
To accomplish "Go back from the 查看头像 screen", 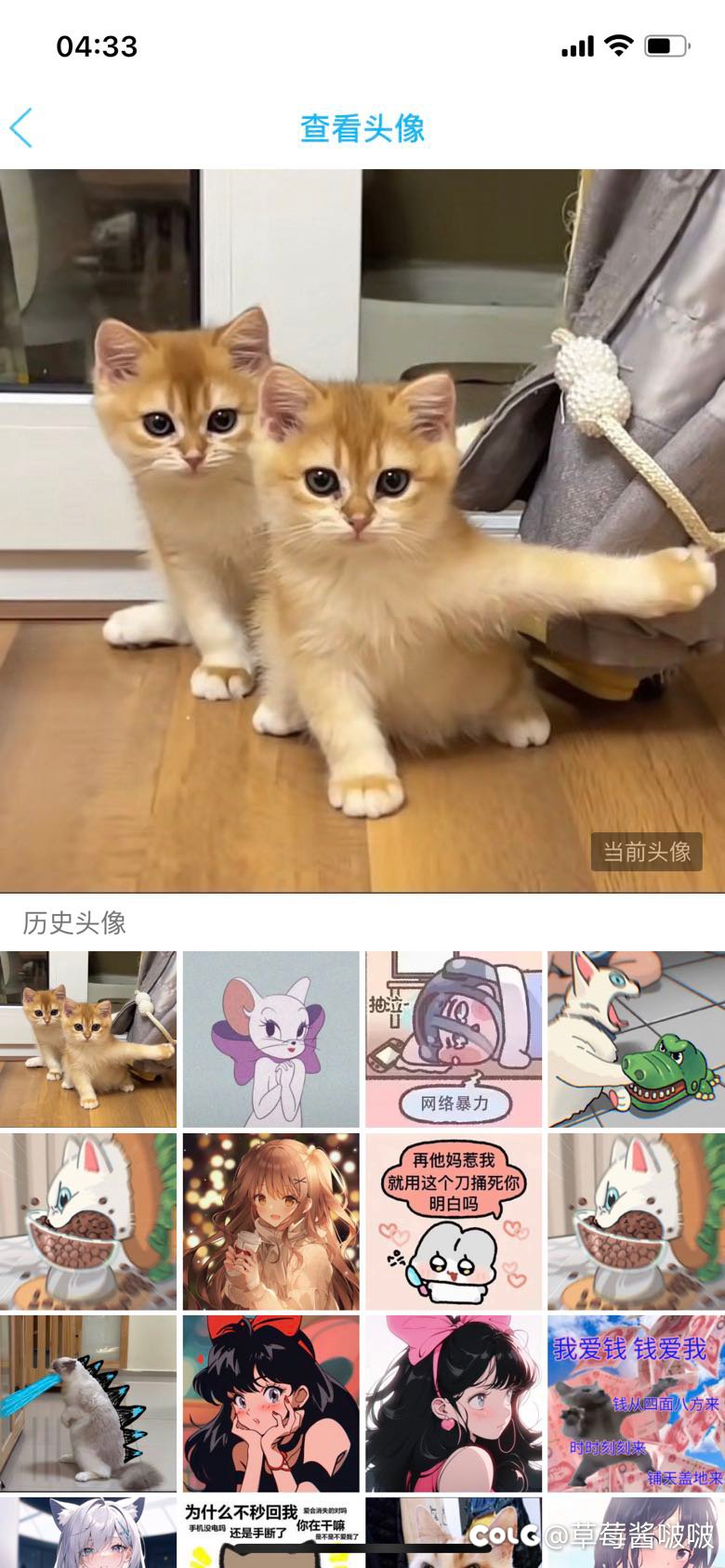I will click(22, 128).
